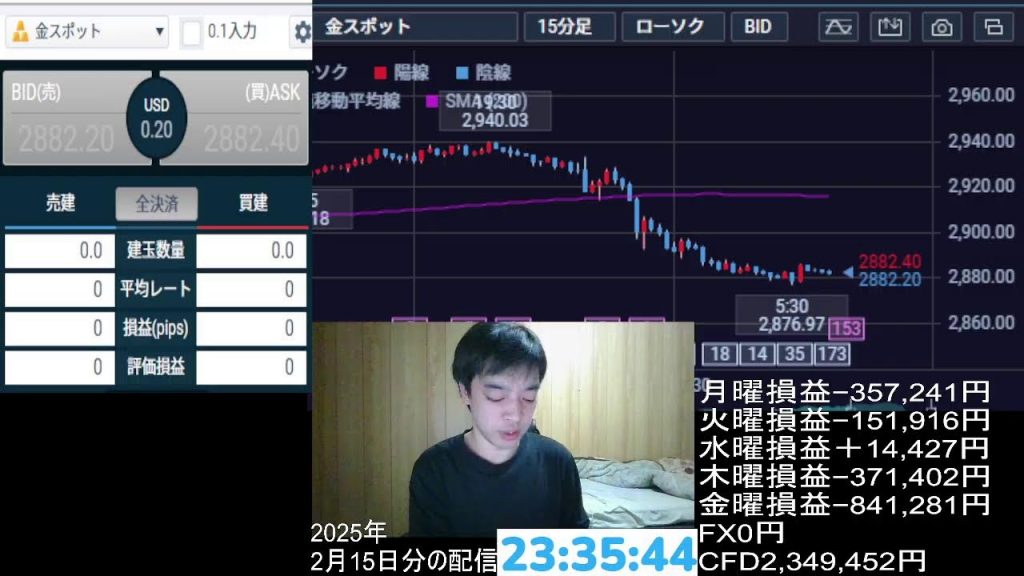Open the order settings gear
The width and height of the screenshot is (1024, 576).
pos(302,33)
